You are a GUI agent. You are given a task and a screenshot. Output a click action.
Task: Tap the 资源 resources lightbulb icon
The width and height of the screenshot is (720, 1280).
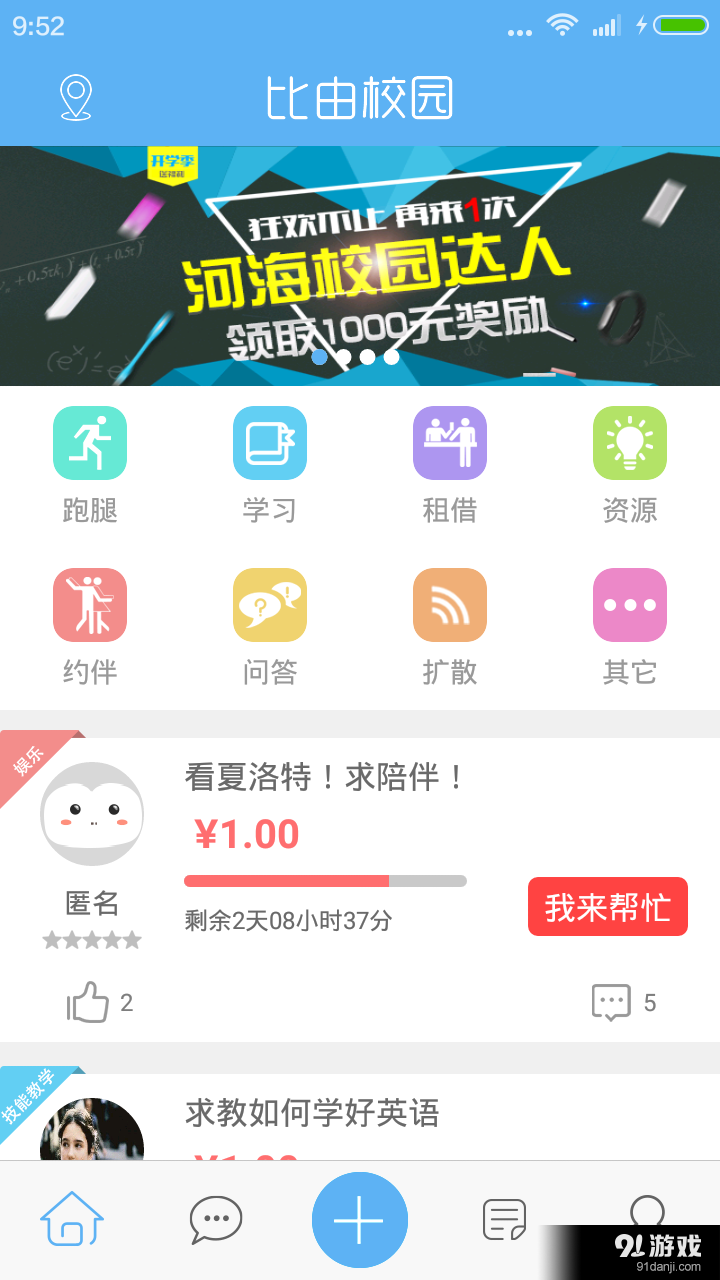630,443
